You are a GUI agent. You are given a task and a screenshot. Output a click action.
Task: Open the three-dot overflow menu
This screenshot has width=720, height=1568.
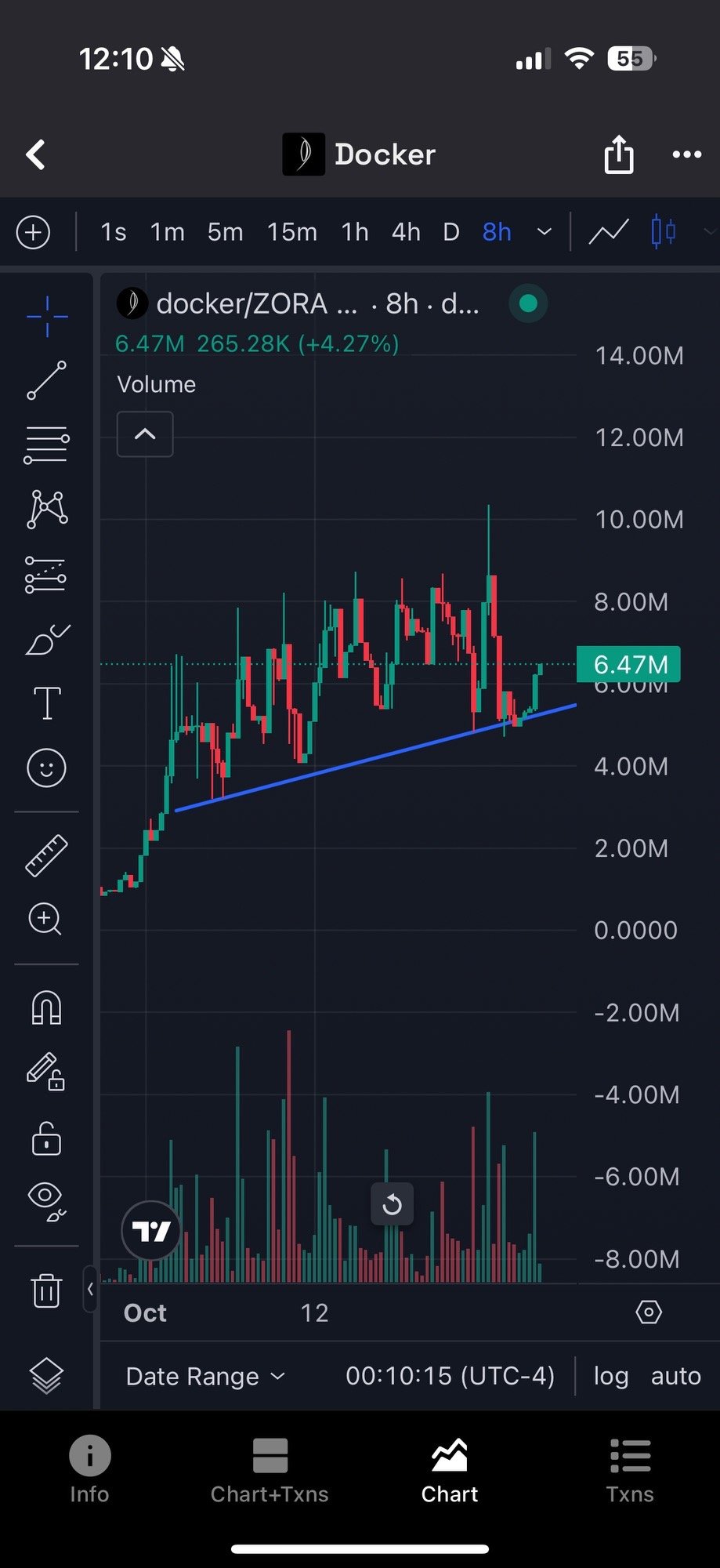(x=686, y=154)
